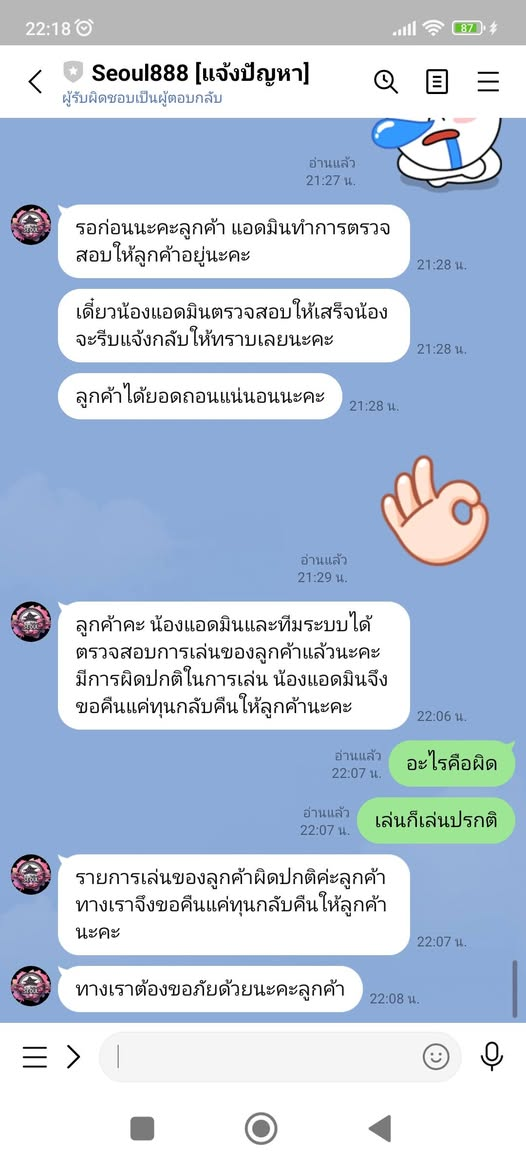Expand attachment options with arrow icon
The width and height of the screenshot is (526, 1169).
coord(73,1056)
